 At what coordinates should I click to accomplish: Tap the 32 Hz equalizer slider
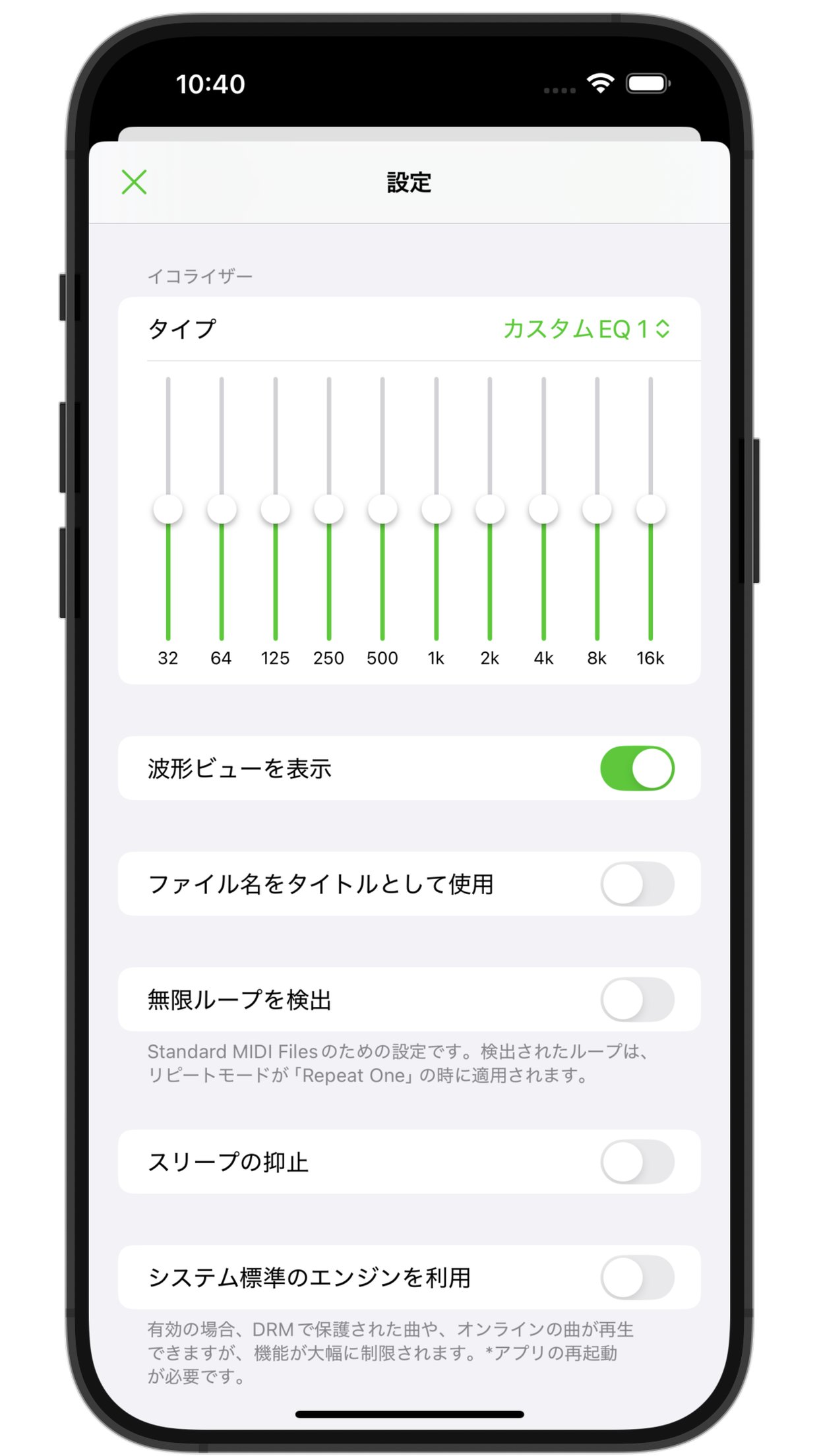pyautogui.click(x=168, y=509)
